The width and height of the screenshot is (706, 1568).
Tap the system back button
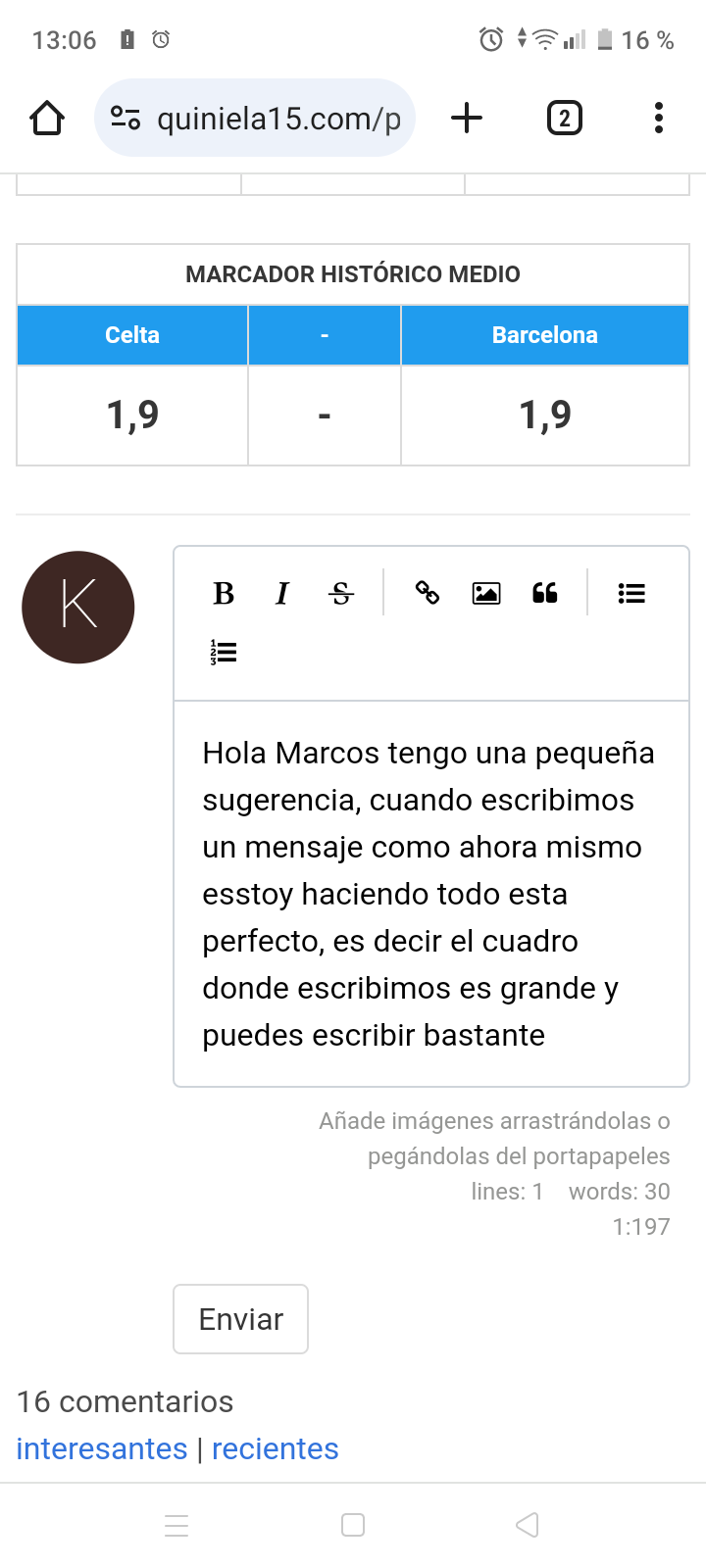[x=528, y=1525]
